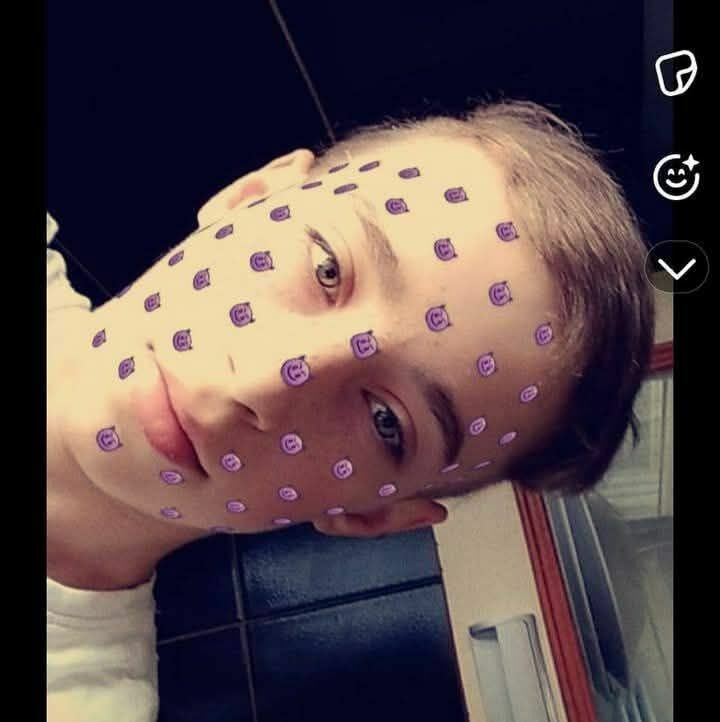The width and height of the screenshot is (720, 722).
Task: Open the face effects sparkle icon
Action: 676,177
